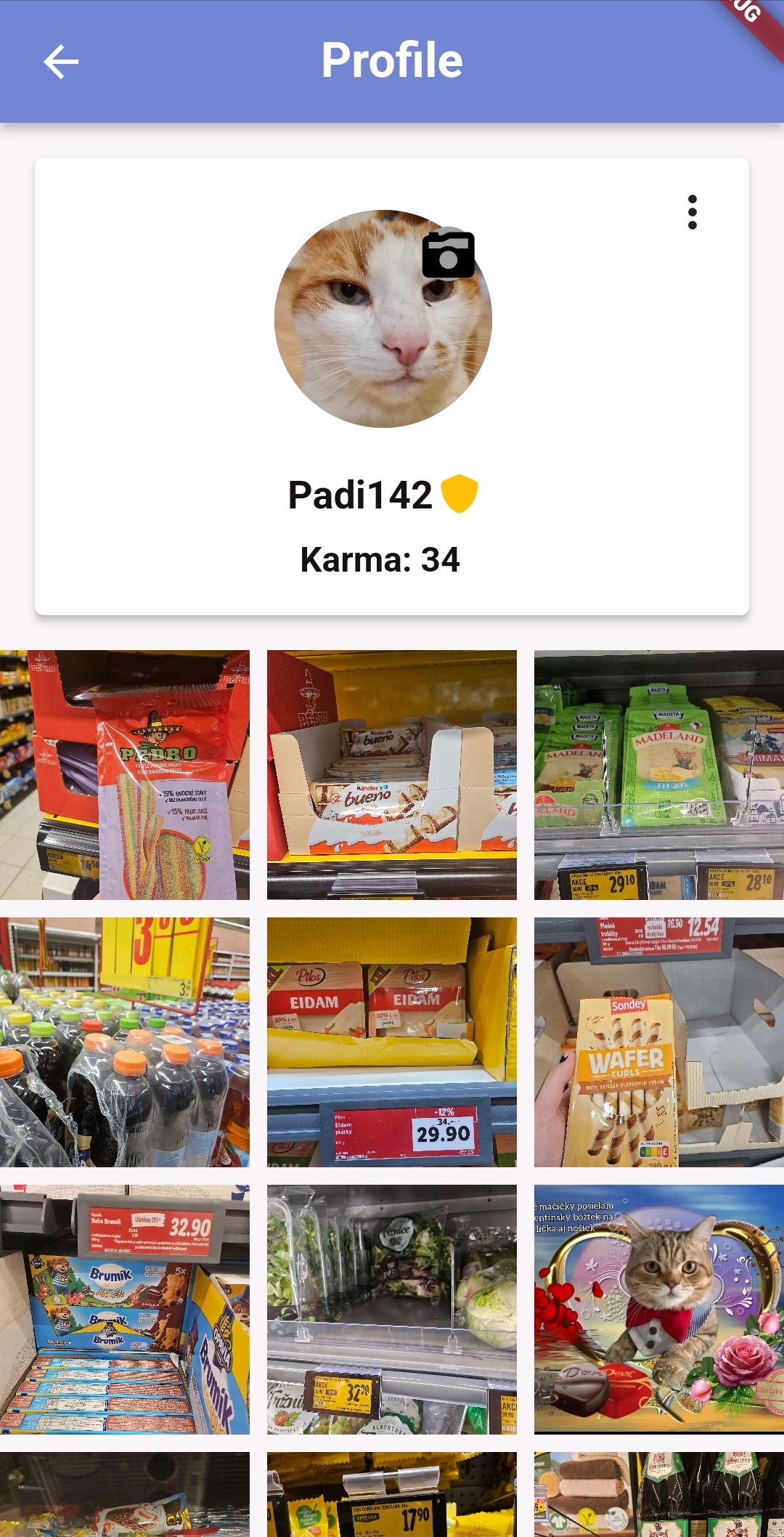View the Madeland cheese shelf photo

click(658, 772)
